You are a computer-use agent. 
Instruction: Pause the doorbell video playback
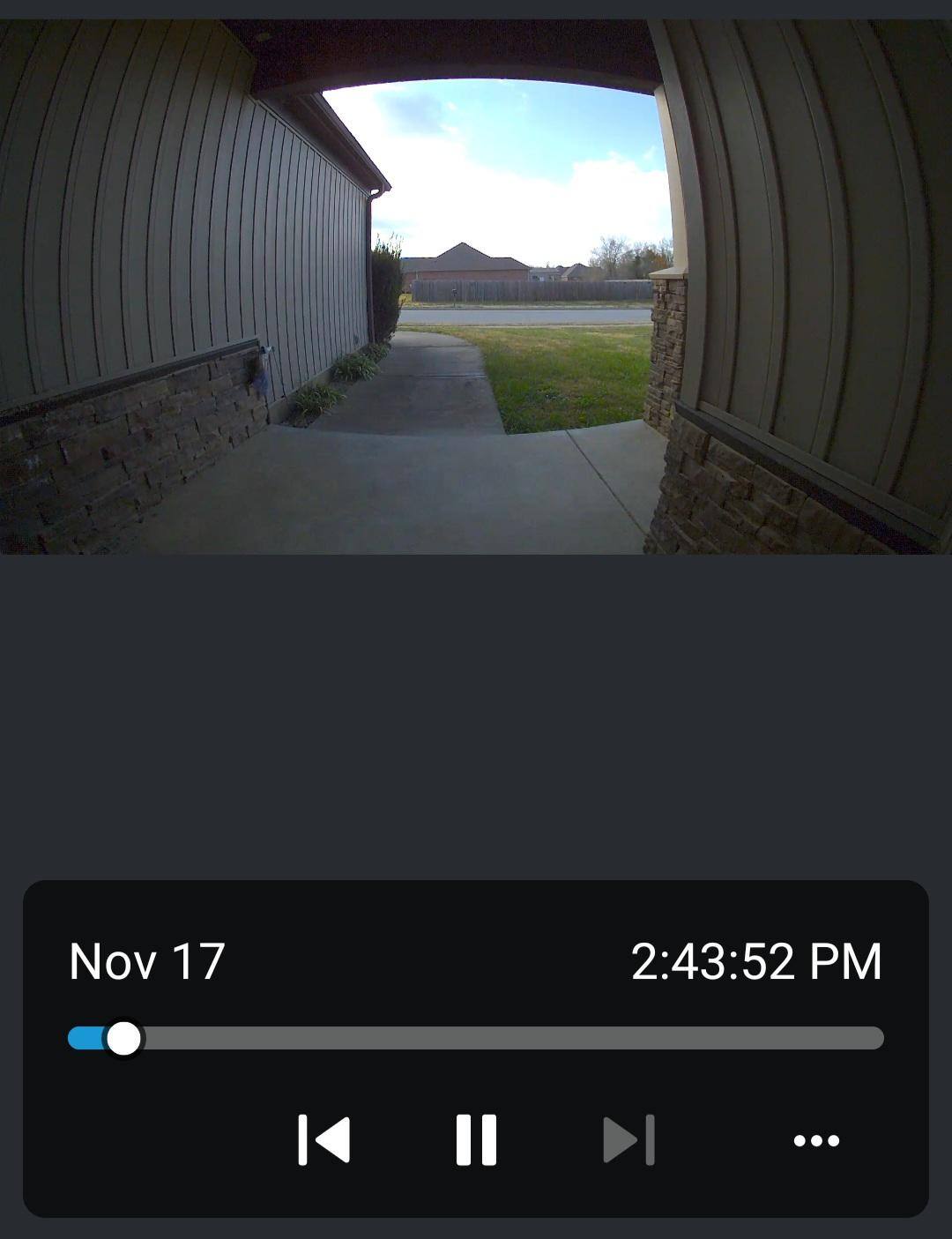point(476,1139)
